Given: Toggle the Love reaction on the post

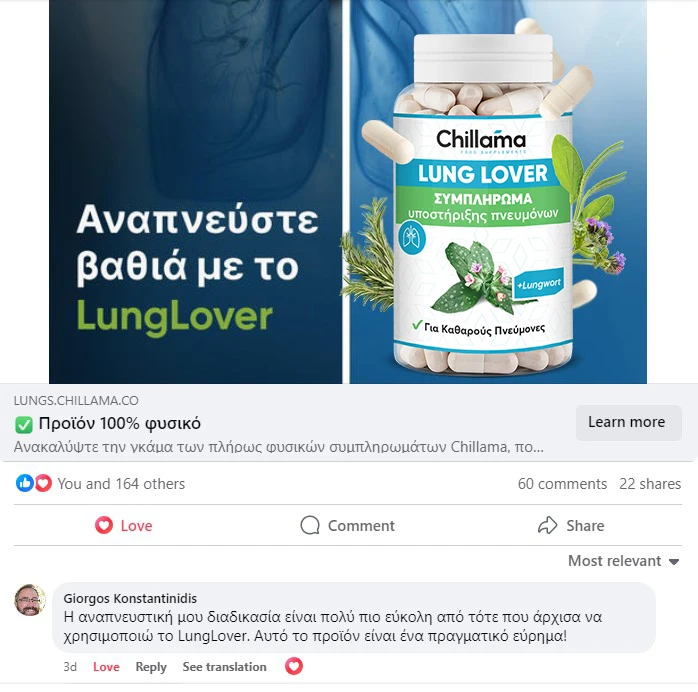Looking at the screenshot, I should click(x=123, y=526).
